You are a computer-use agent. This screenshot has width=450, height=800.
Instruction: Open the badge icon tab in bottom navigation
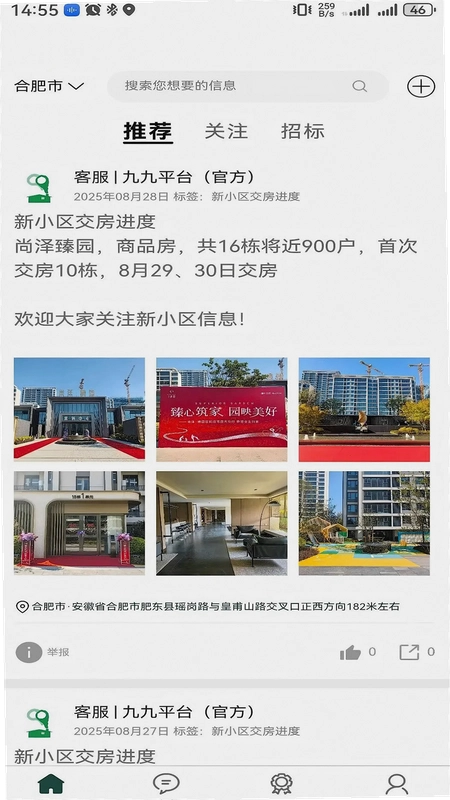(281, 783)
